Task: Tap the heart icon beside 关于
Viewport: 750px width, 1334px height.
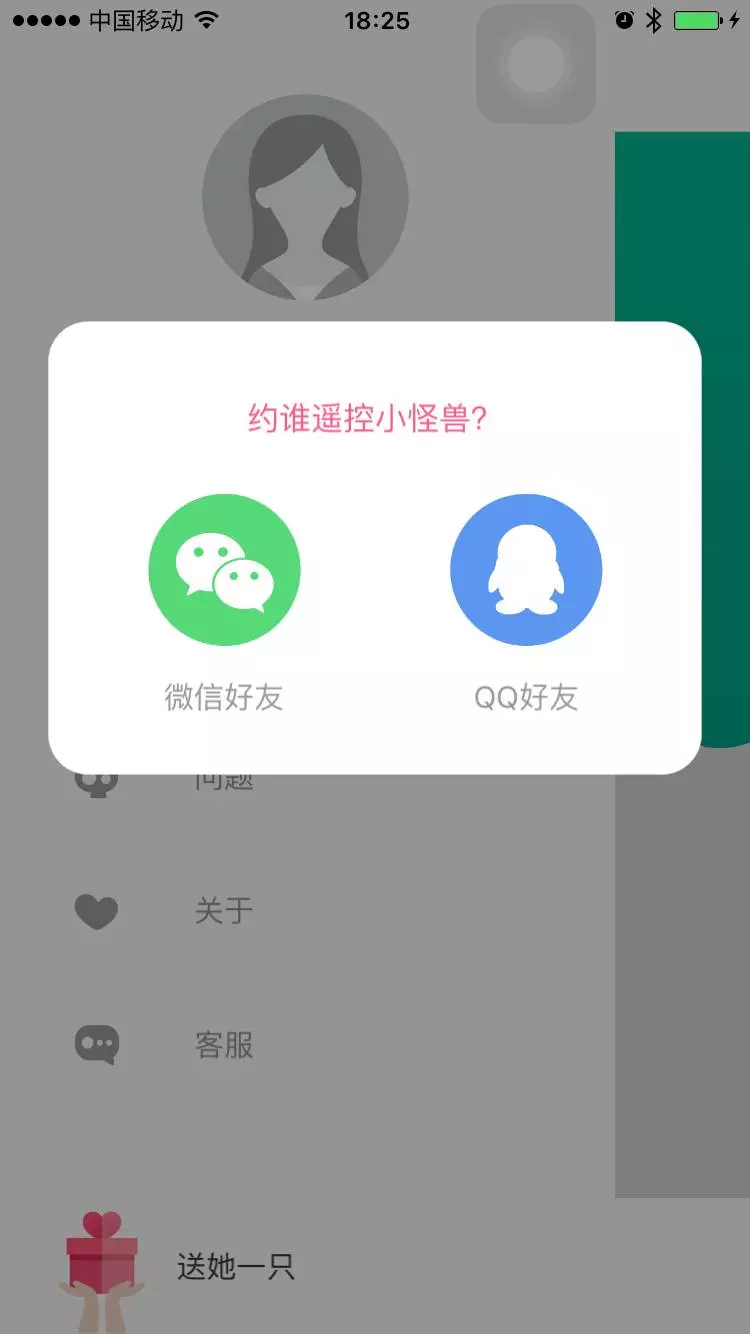Action: point(96,911)
